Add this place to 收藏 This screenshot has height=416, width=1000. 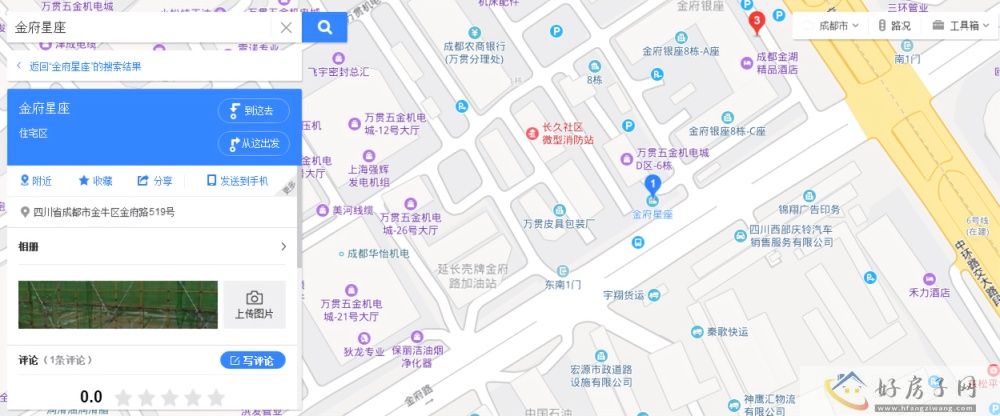[95, 181]
